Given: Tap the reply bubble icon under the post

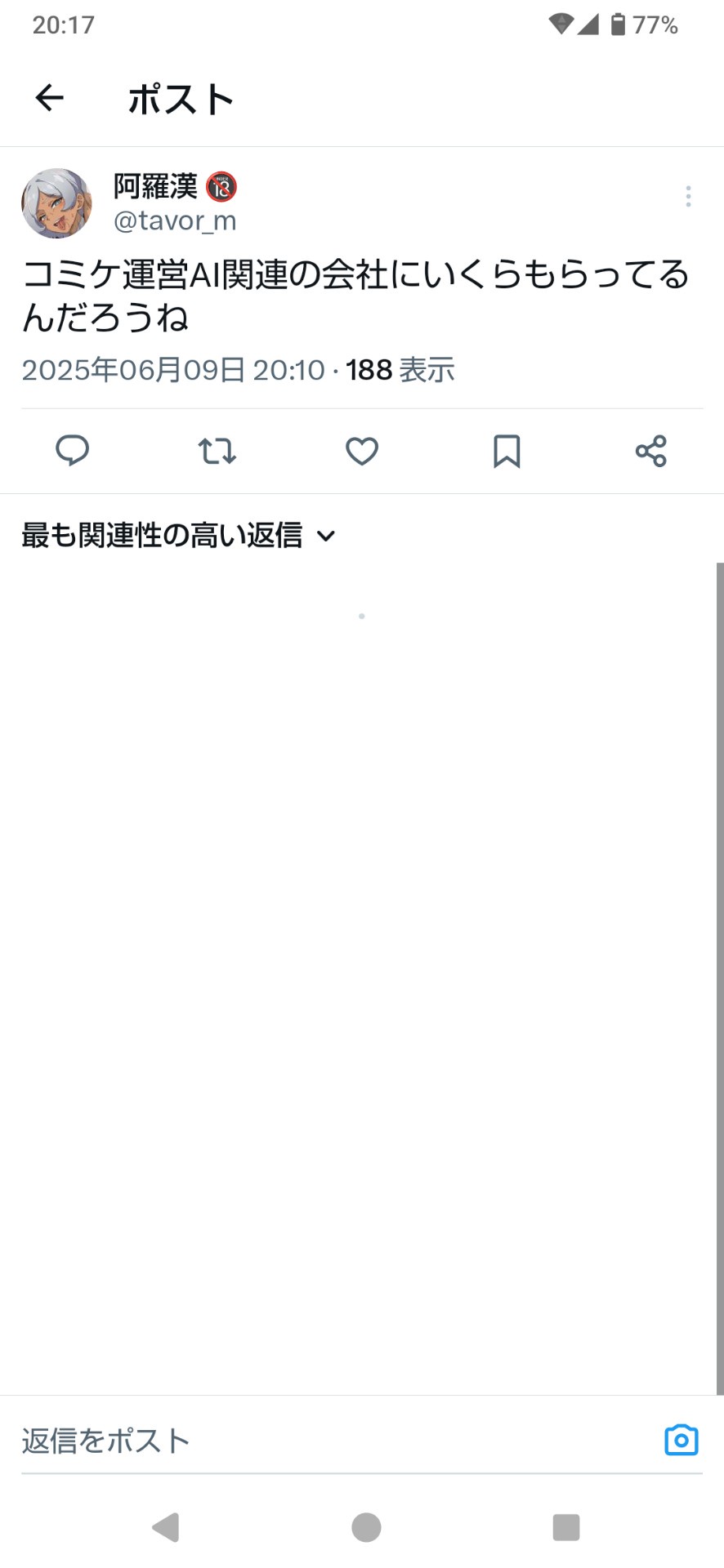Looking at the screenshot, I should point(72,451).
